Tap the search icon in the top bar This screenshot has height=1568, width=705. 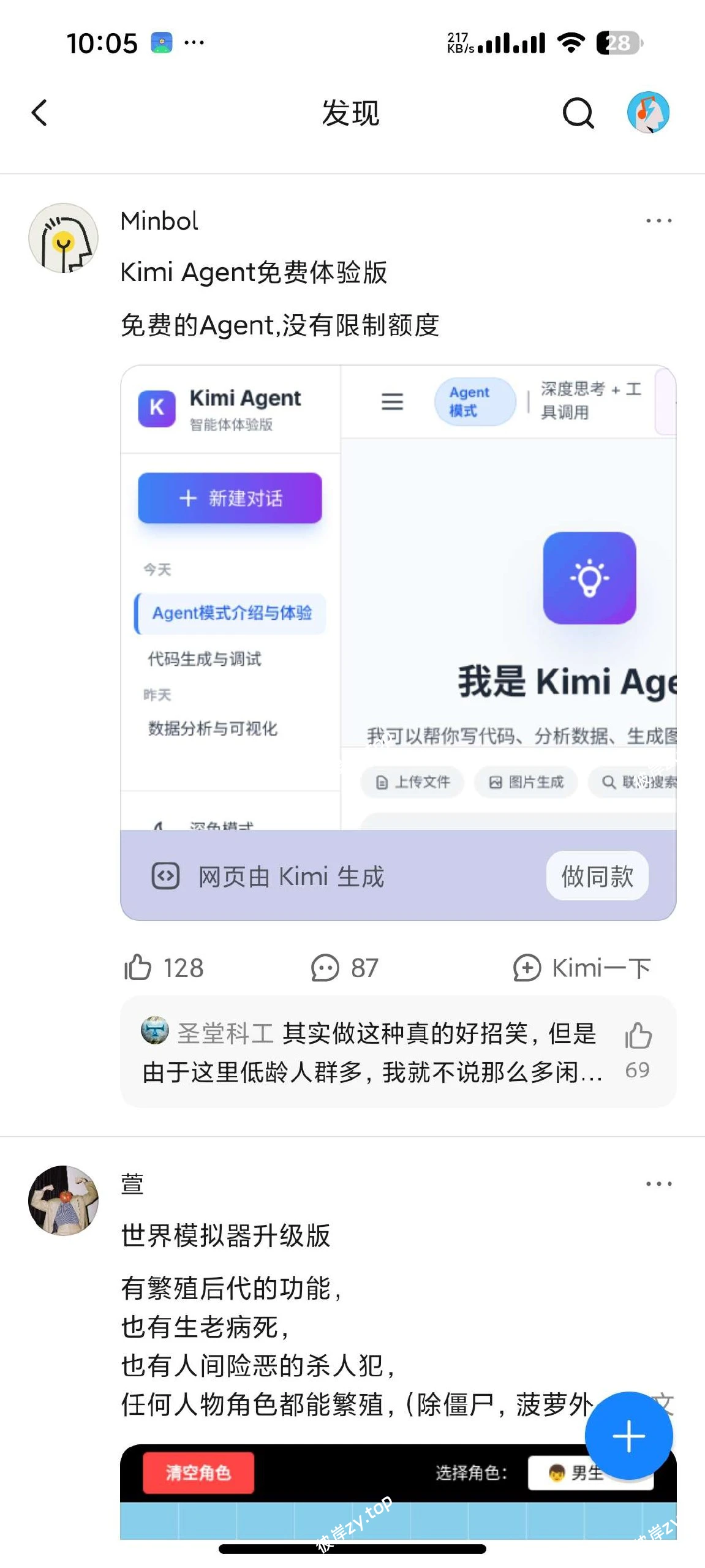pos(576,113)
